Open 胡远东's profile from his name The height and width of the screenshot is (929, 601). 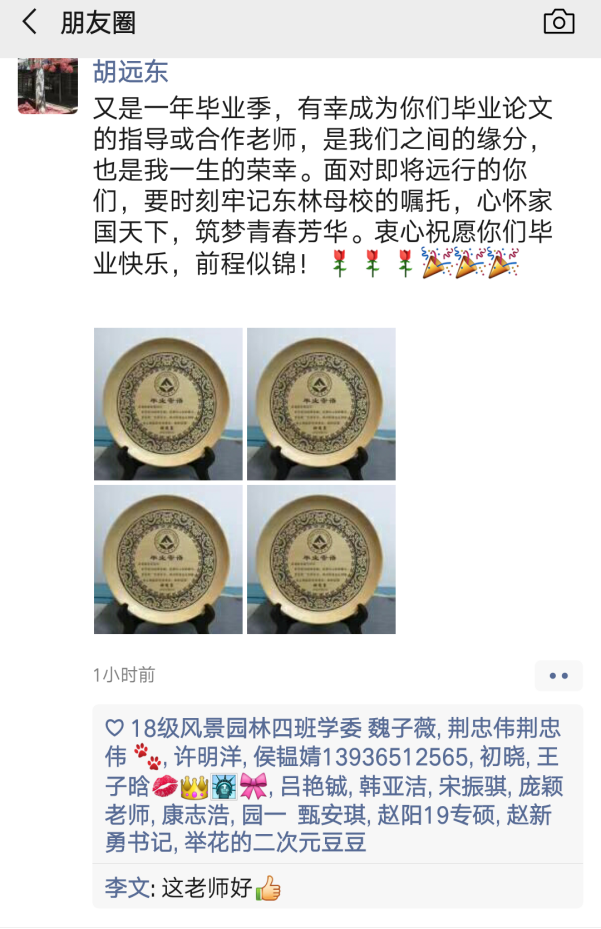(x=131, y=72)
